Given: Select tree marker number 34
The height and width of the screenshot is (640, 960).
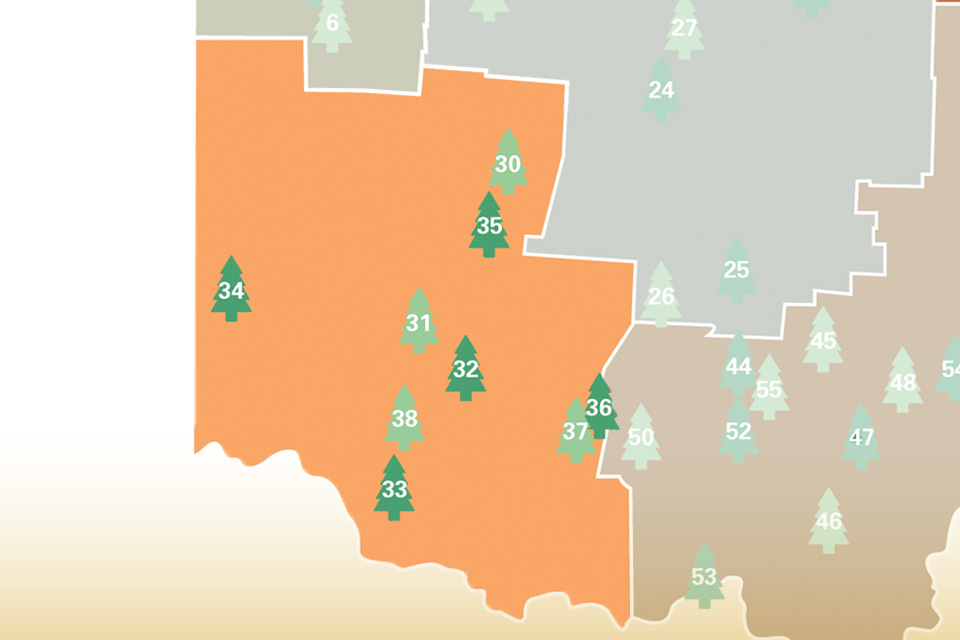Looking at the screenshot, I should (x=231, y=290).
